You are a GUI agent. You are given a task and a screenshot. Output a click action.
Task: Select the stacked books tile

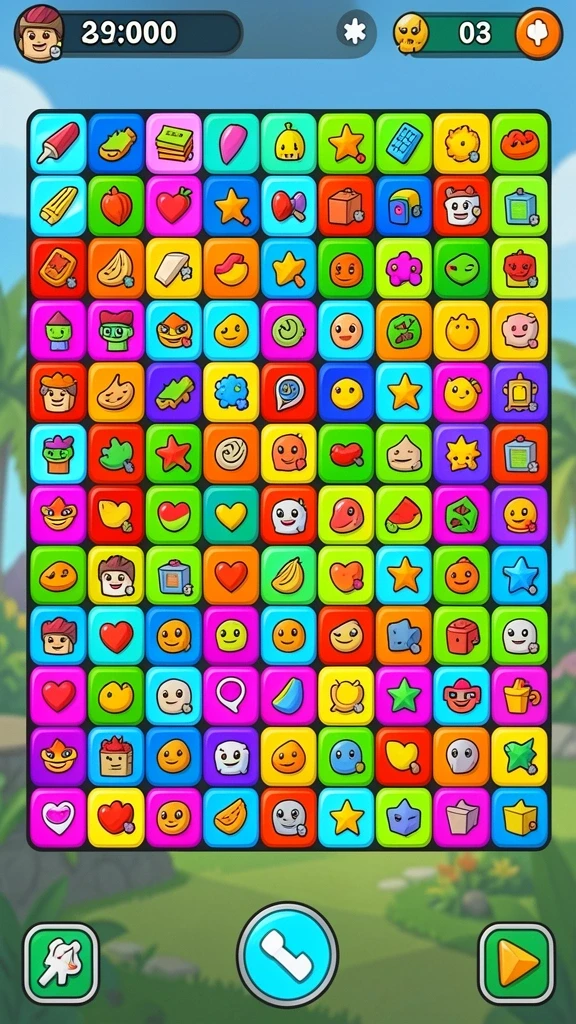[174, 143]
